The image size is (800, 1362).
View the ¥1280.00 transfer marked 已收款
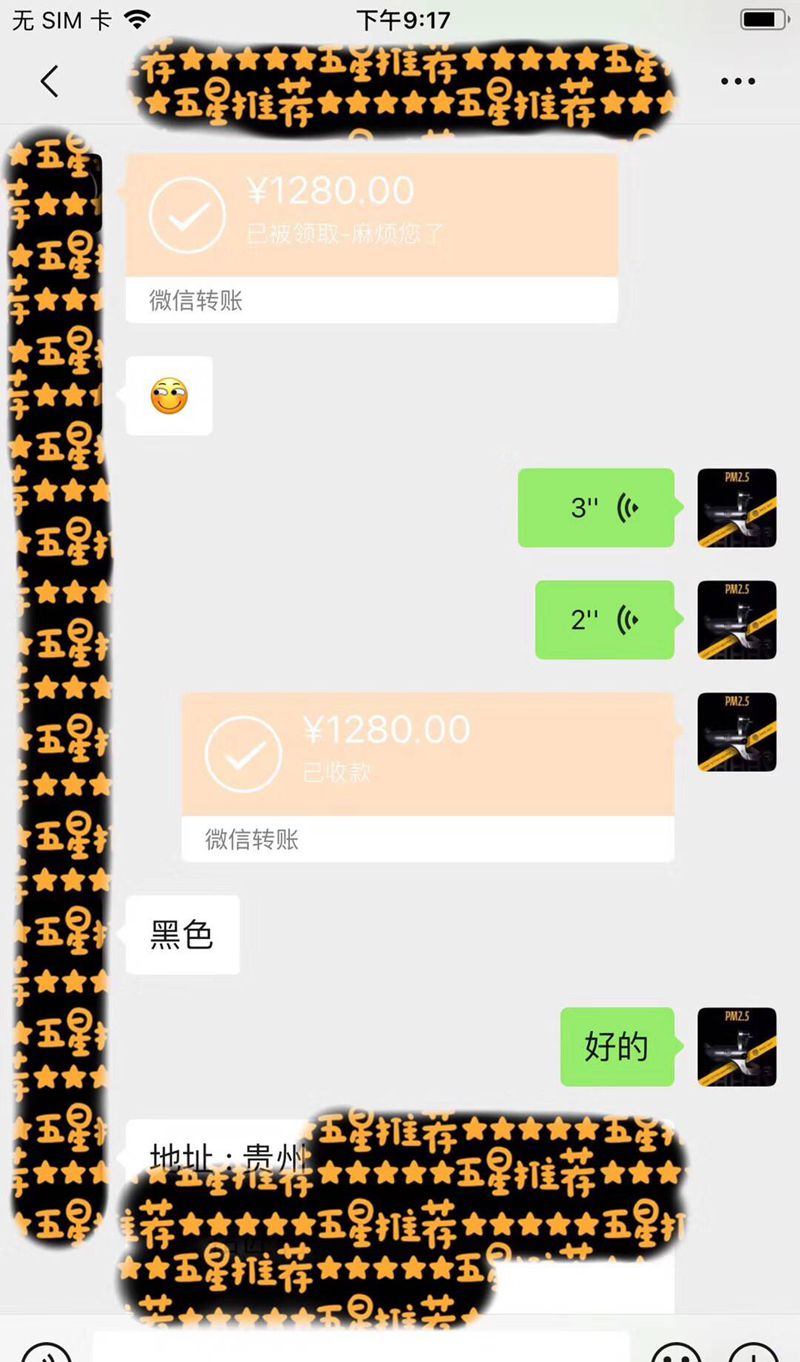[x=427, y=776]
